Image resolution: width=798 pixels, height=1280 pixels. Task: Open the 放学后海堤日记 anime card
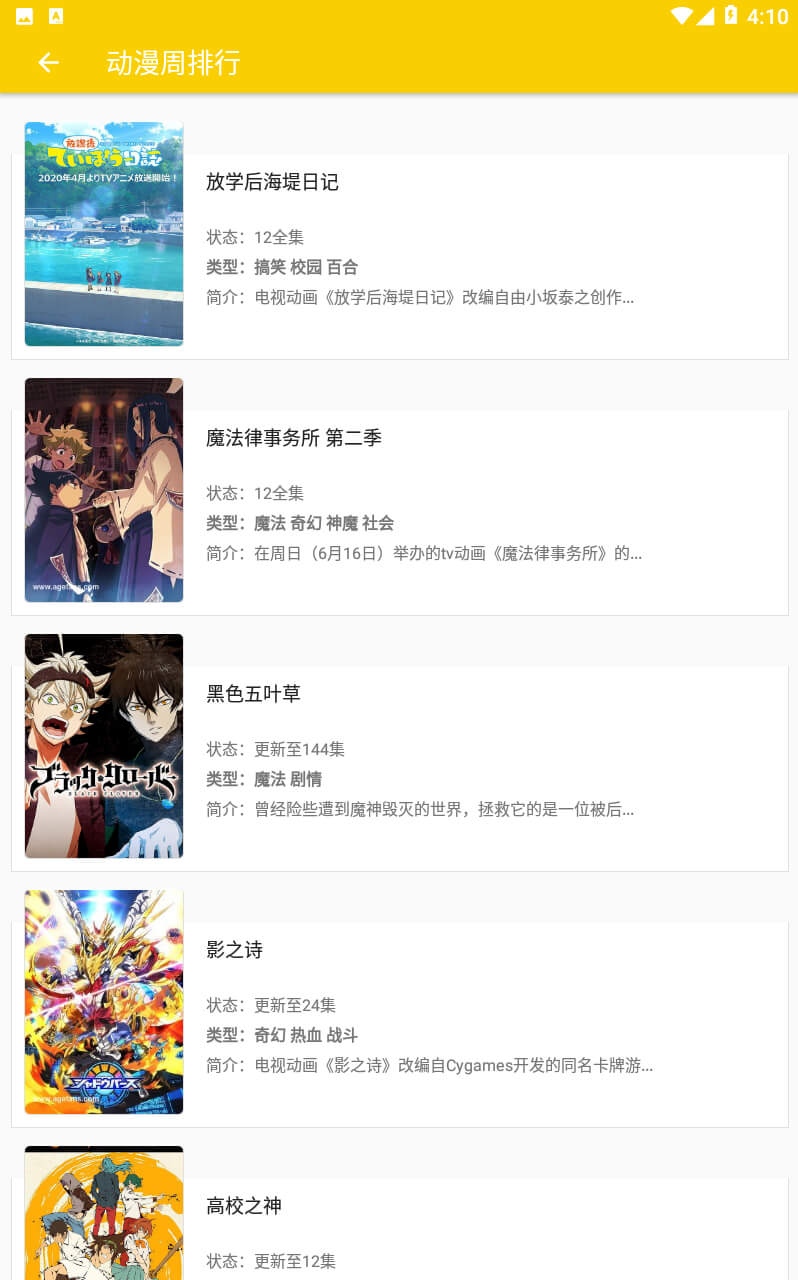[400, 240]
